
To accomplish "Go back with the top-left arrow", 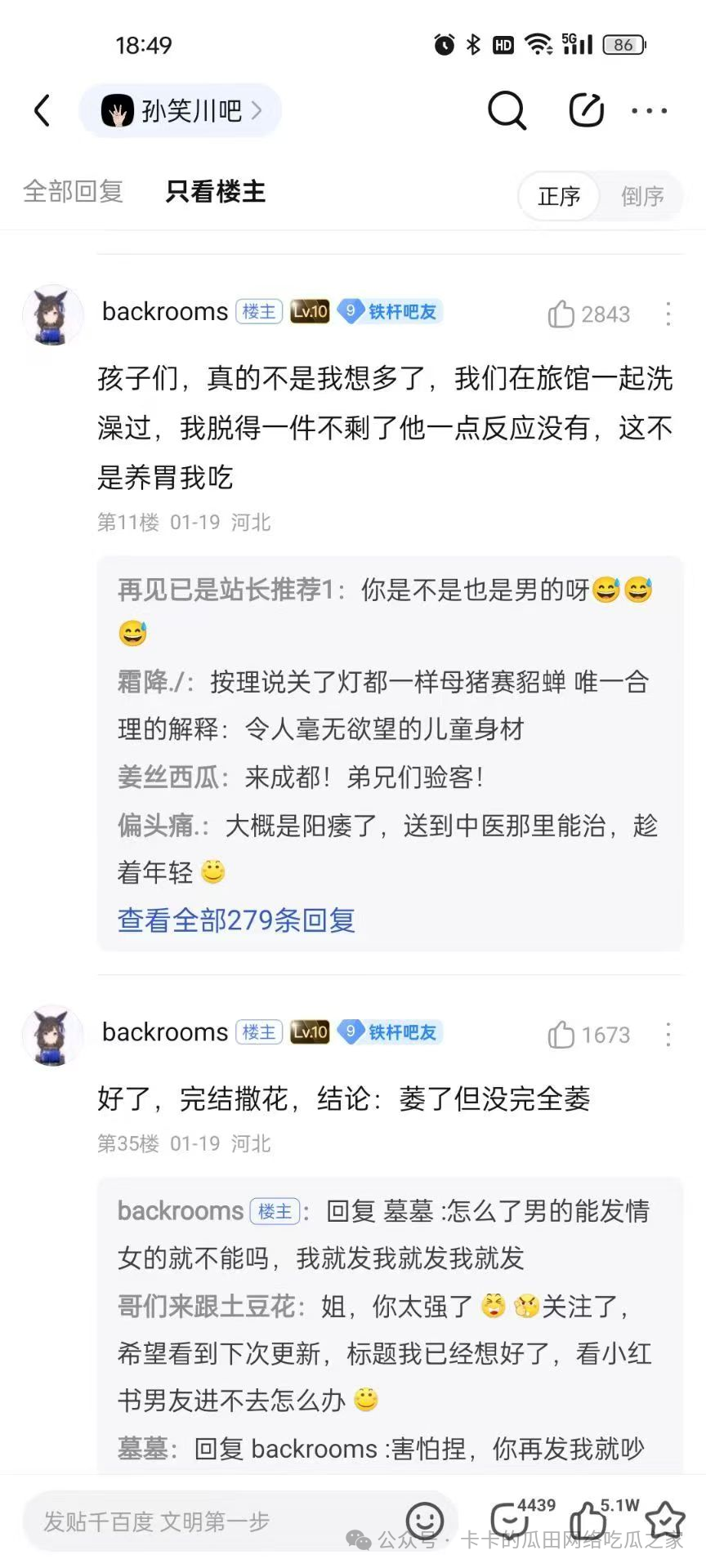I will 42,110.
